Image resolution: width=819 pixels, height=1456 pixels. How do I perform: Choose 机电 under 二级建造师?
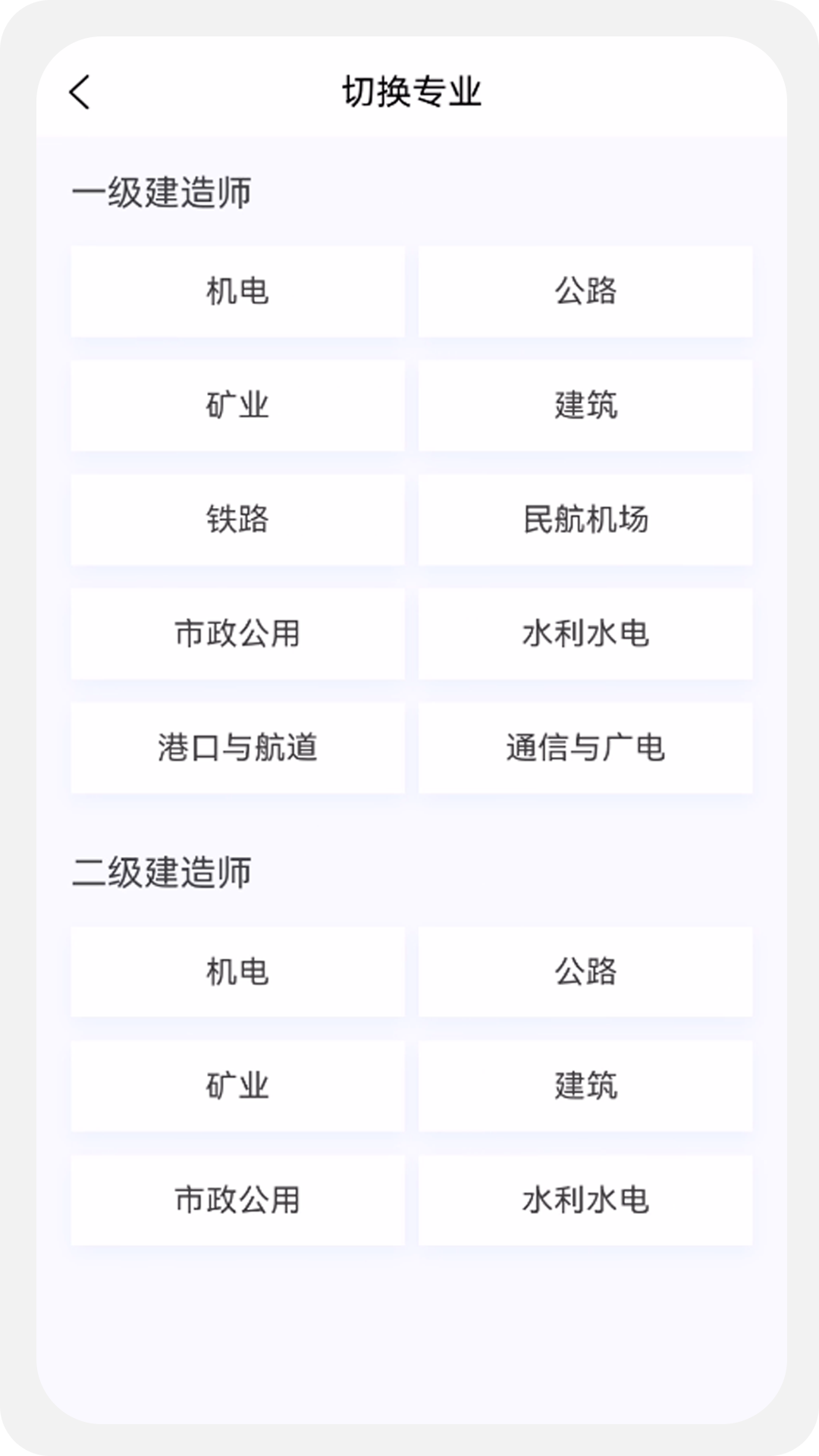237,971
